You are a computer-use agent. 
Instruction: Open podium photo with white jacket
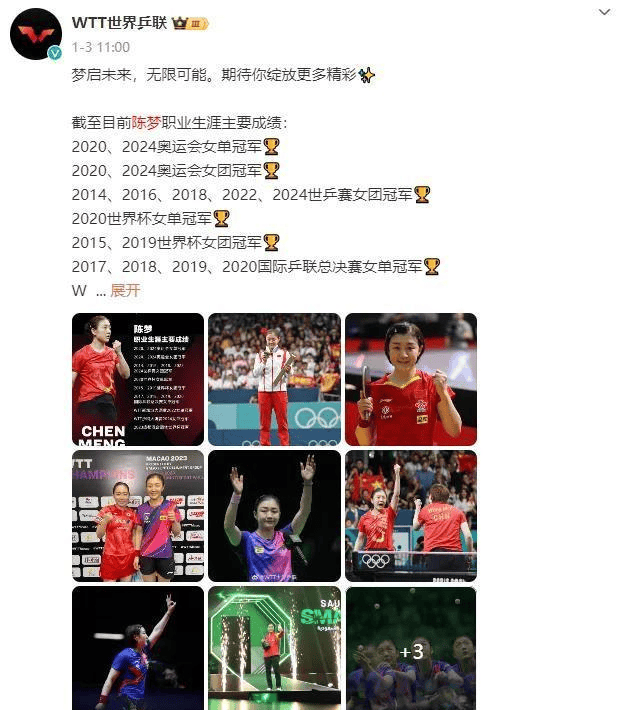(x=274, y=379)
